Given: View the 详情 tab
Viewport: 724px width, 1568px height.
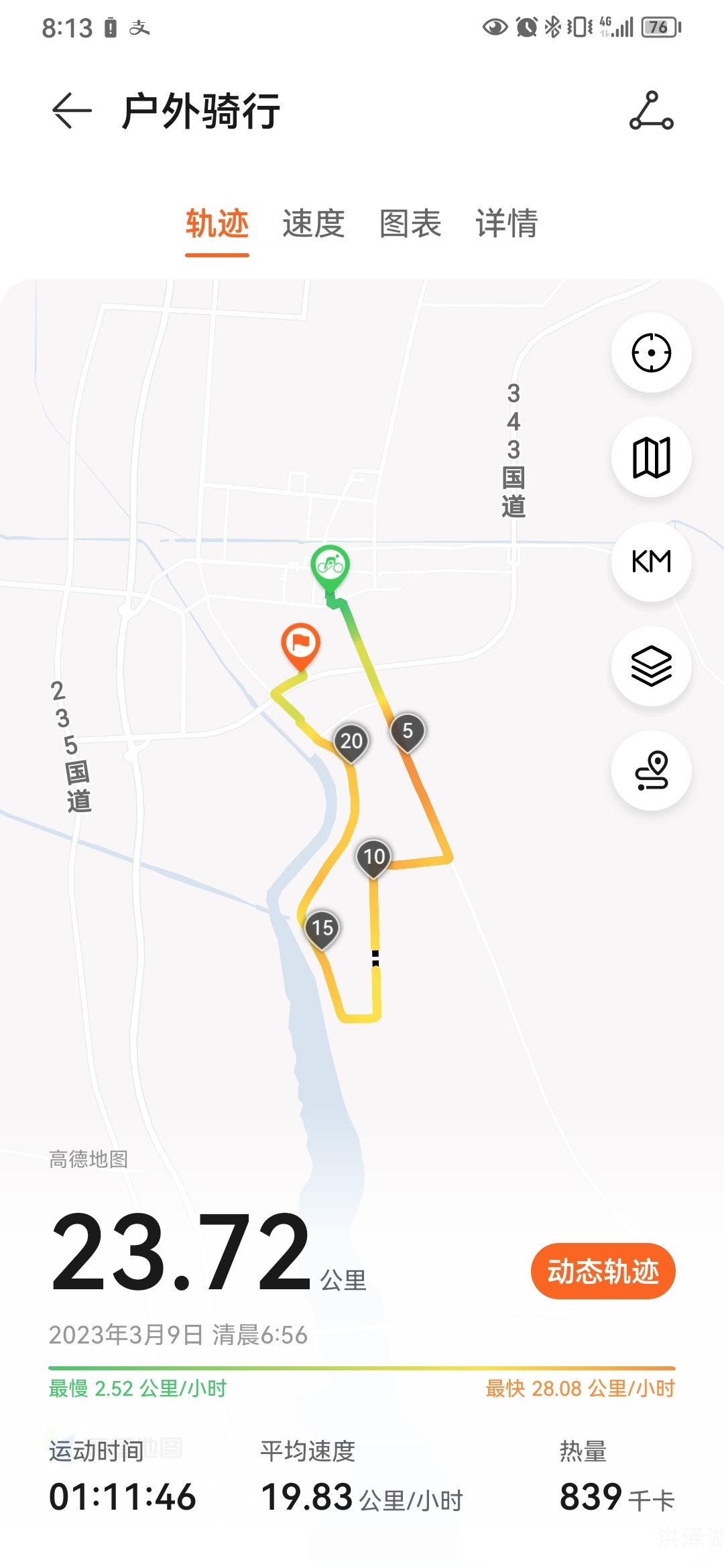Looking at the screenshot, I should (507, 223).
